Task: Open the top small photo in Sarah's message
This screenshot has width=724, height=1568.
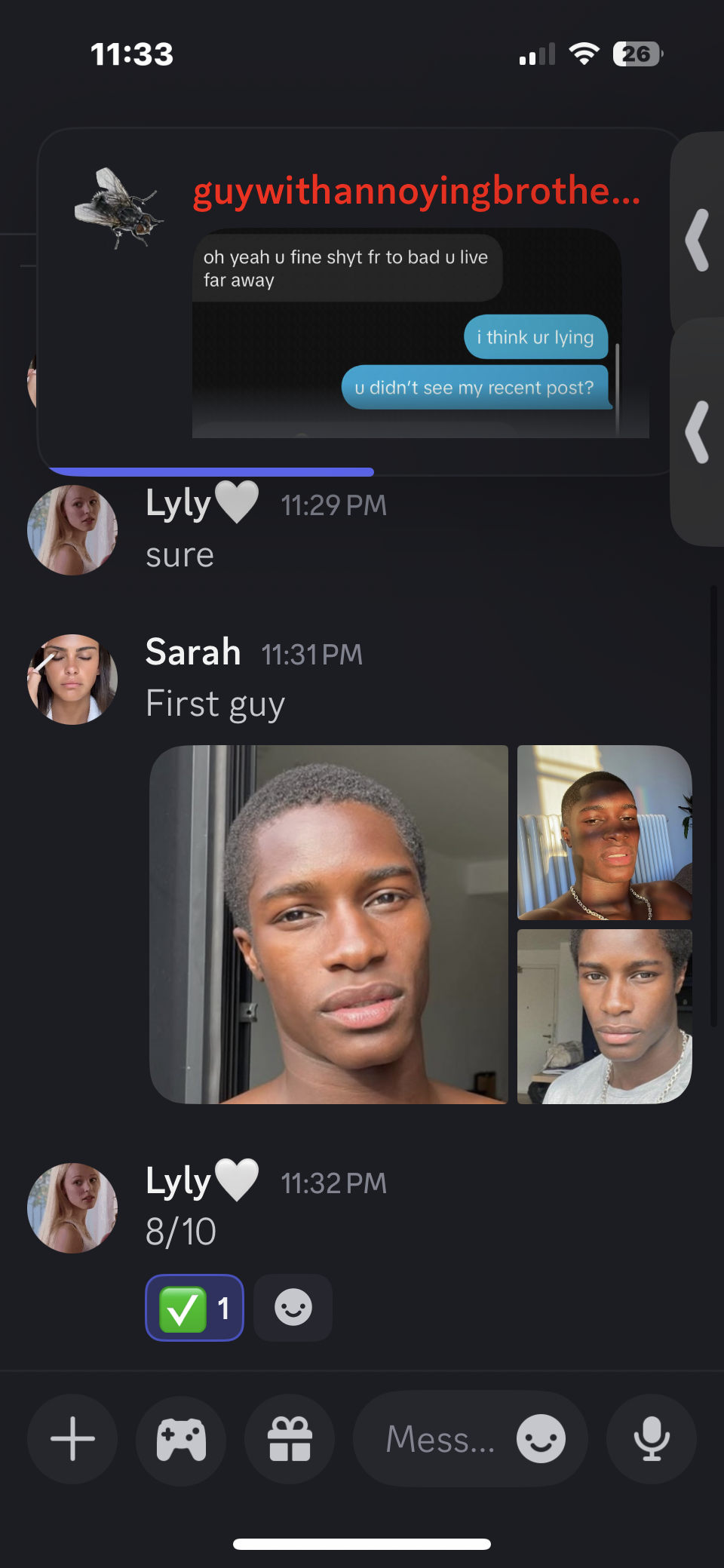Action: pos(604,833)
